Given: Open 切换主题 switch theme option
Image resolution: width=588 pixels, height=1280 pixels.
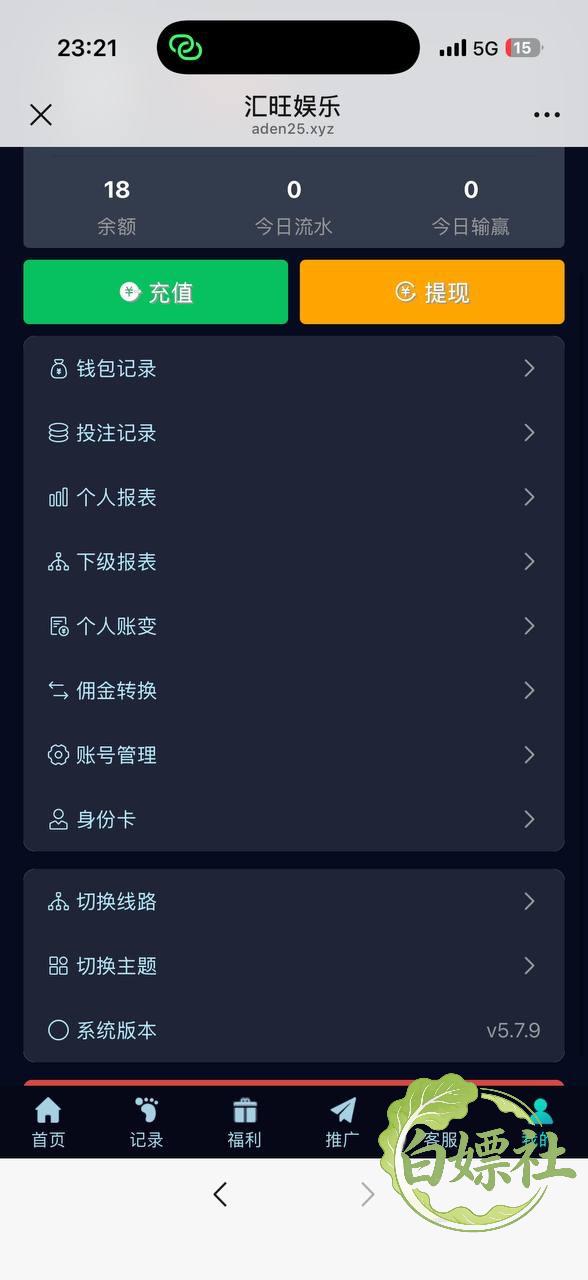Looking at the screenshot, I should (294, 966).
